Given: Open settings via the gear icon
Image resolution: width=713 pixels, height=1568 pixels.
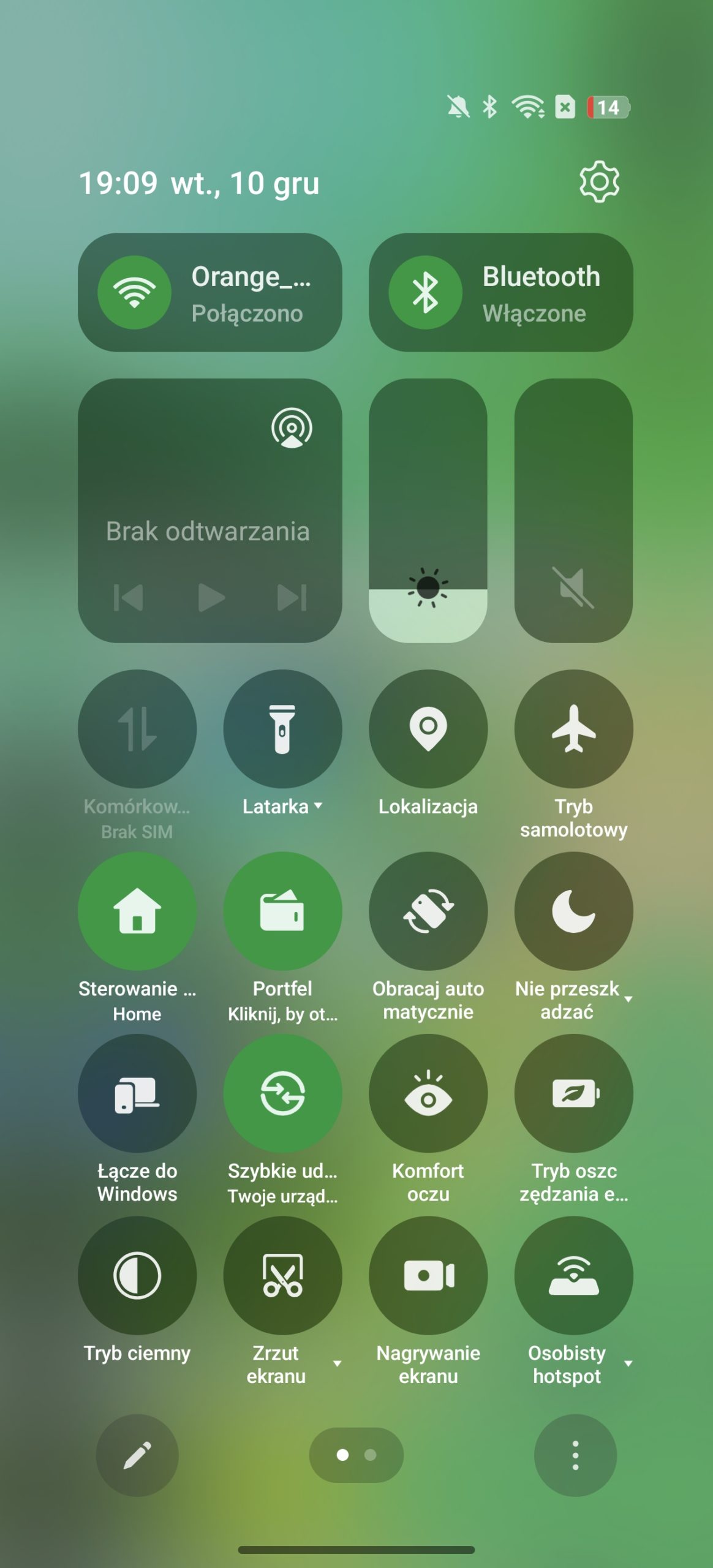Looking at the screenshot, I should pos(599,182).
